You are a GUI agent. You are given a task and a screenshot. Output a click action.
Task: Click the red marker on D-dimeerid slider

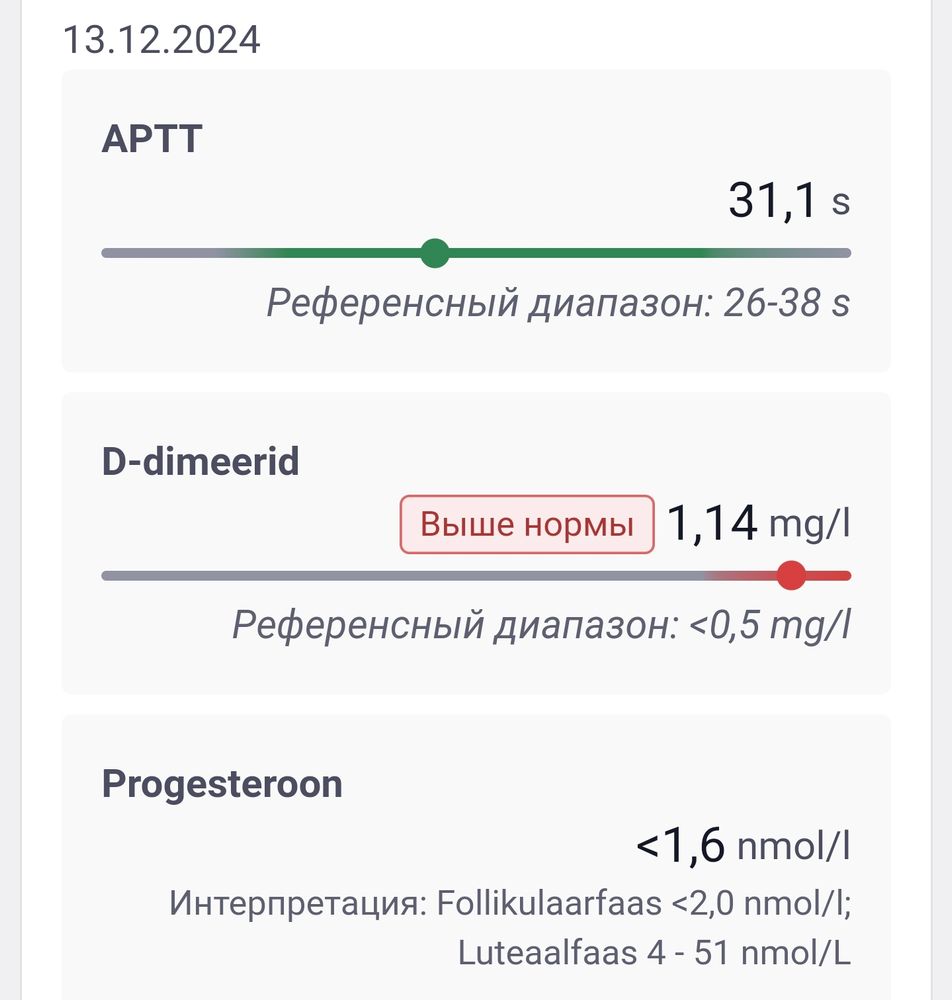pyautogui.click(x=793, y=575)
